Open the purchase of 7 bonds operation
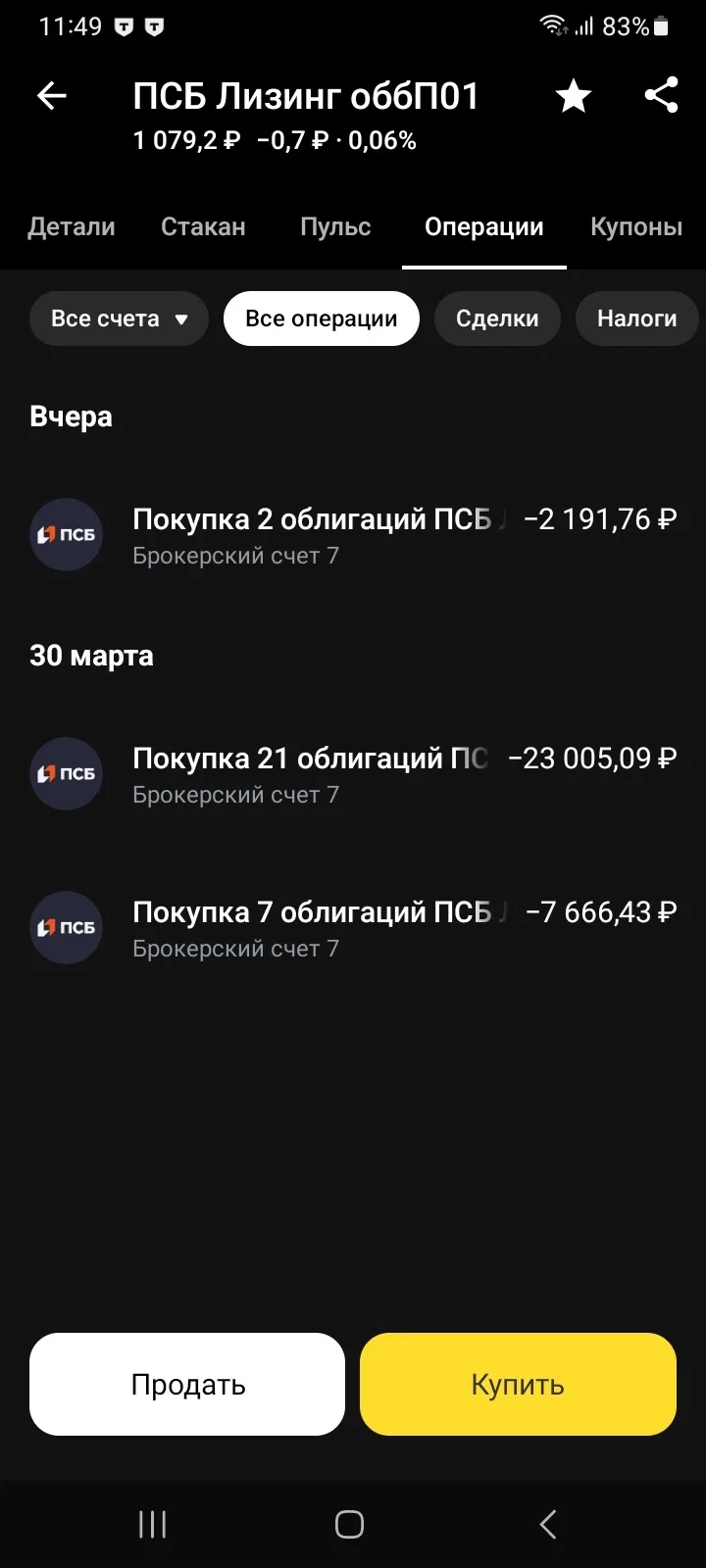This screenshot has width=706, height=1568. point(353,928)
